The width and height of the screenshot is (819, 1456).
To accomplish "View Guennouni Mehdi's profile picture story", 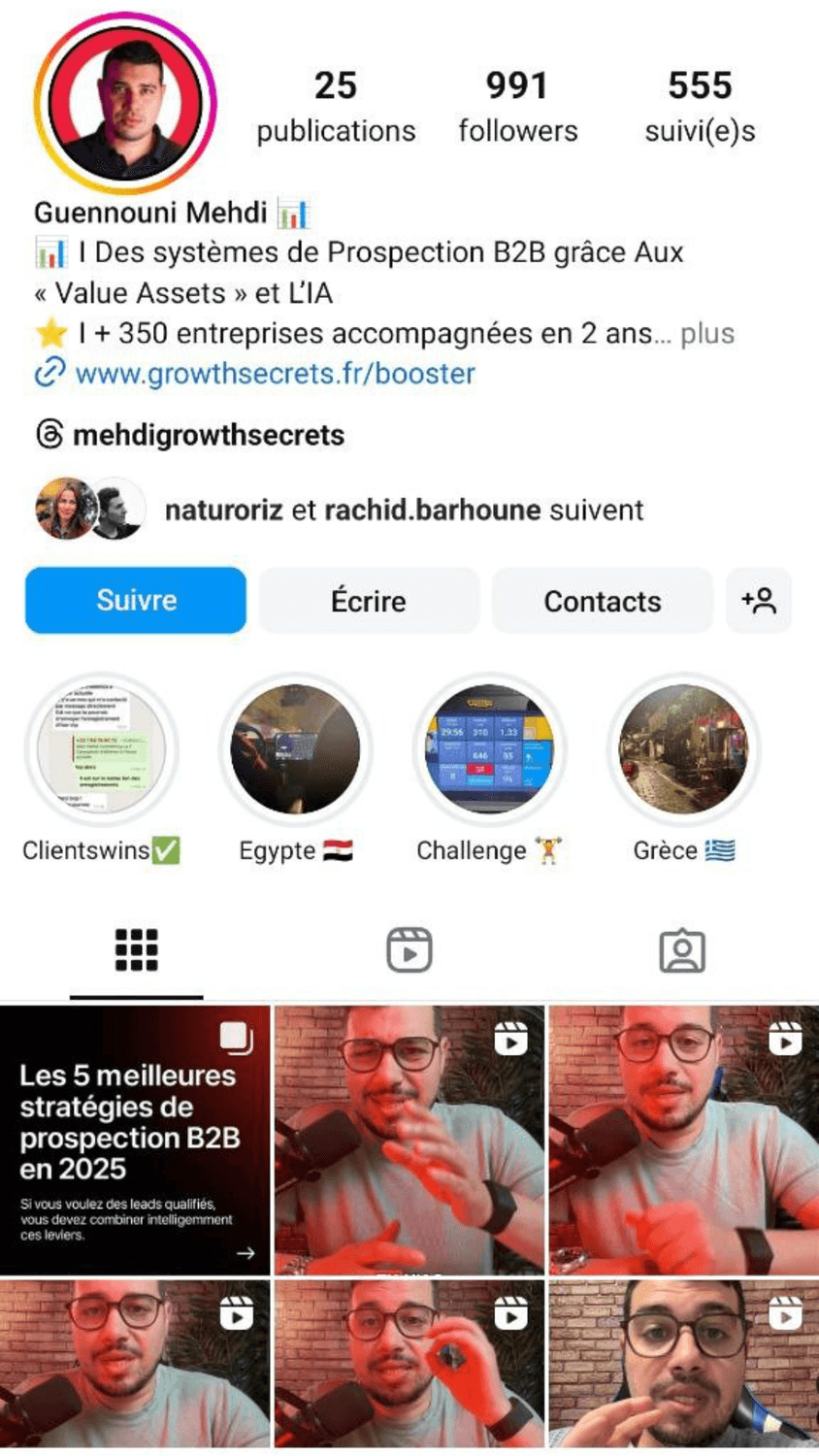I will click(x=125, y=104).
